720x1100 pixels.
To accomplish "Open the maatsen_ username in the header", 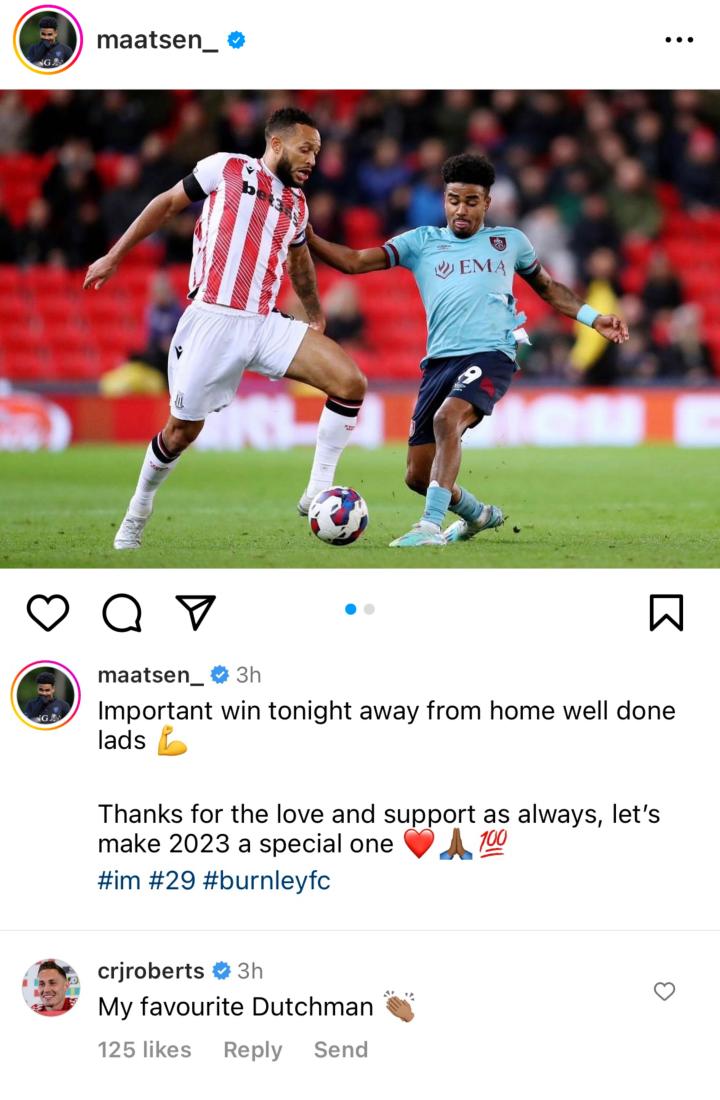I will (x=156, y=40).
